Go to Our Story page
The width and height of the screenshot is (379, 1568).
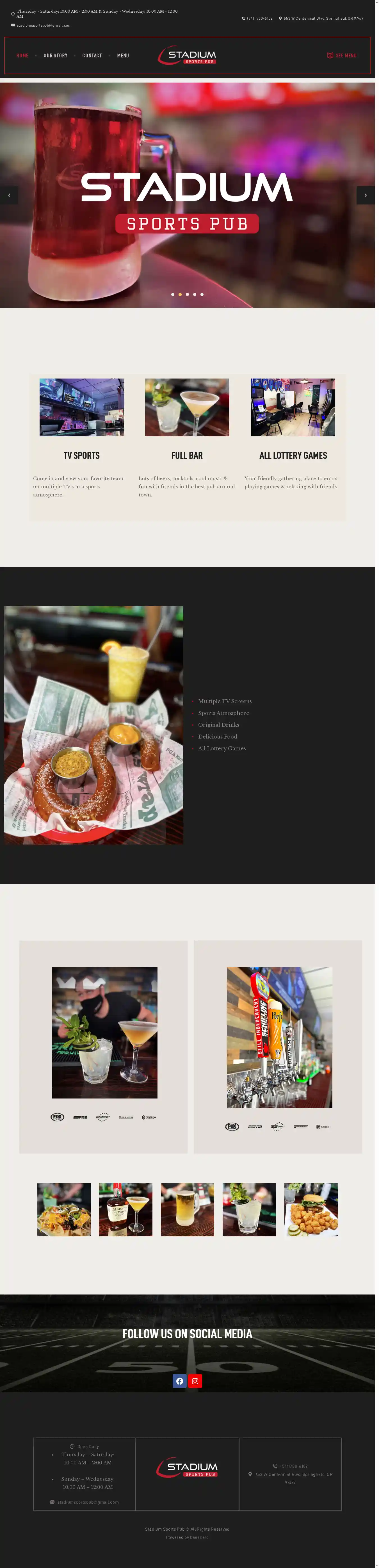[x=55, y=55]
